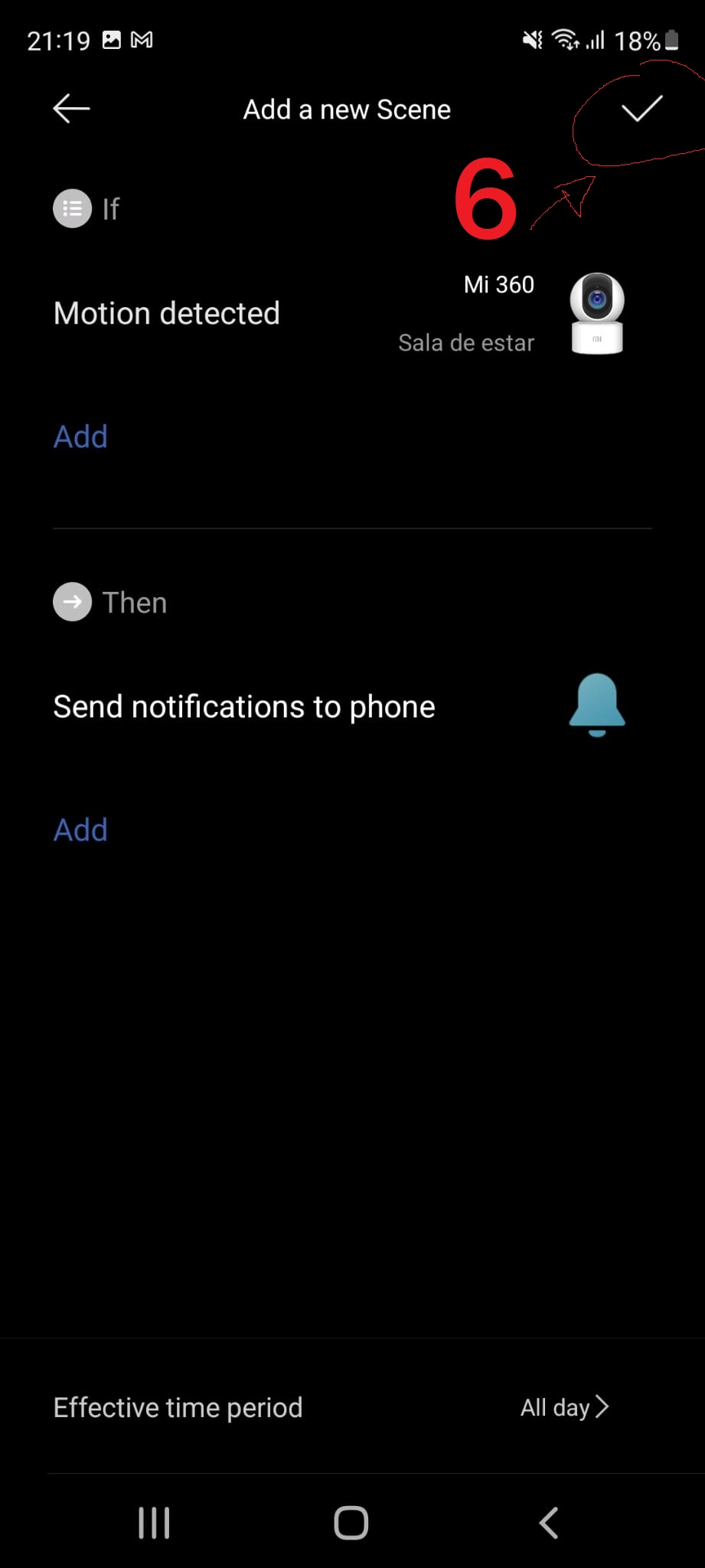
Task: Open recent apps in navigation bar
Action: pos(154,1523)
